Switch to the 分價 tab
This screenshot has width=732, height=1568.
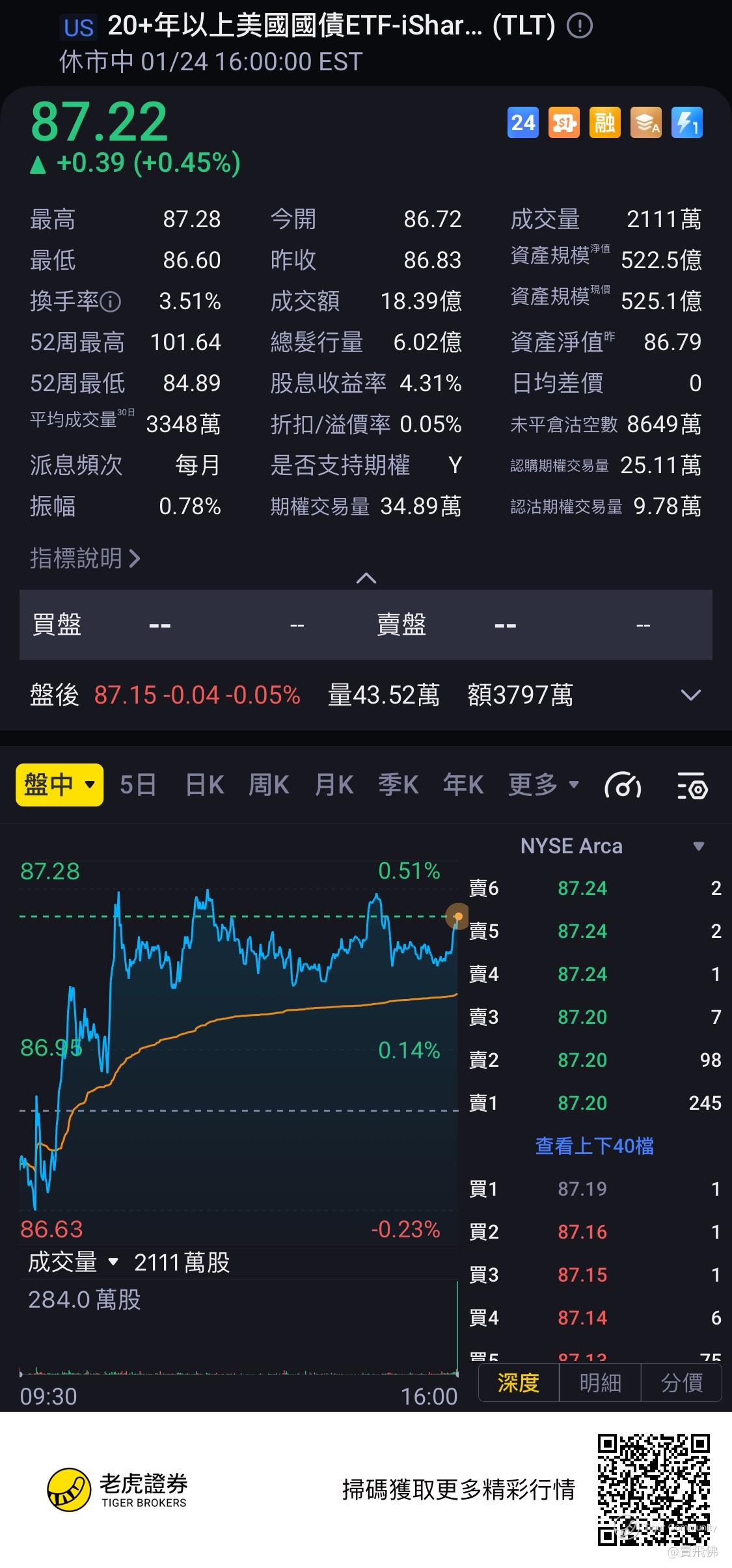(681, 1382)
